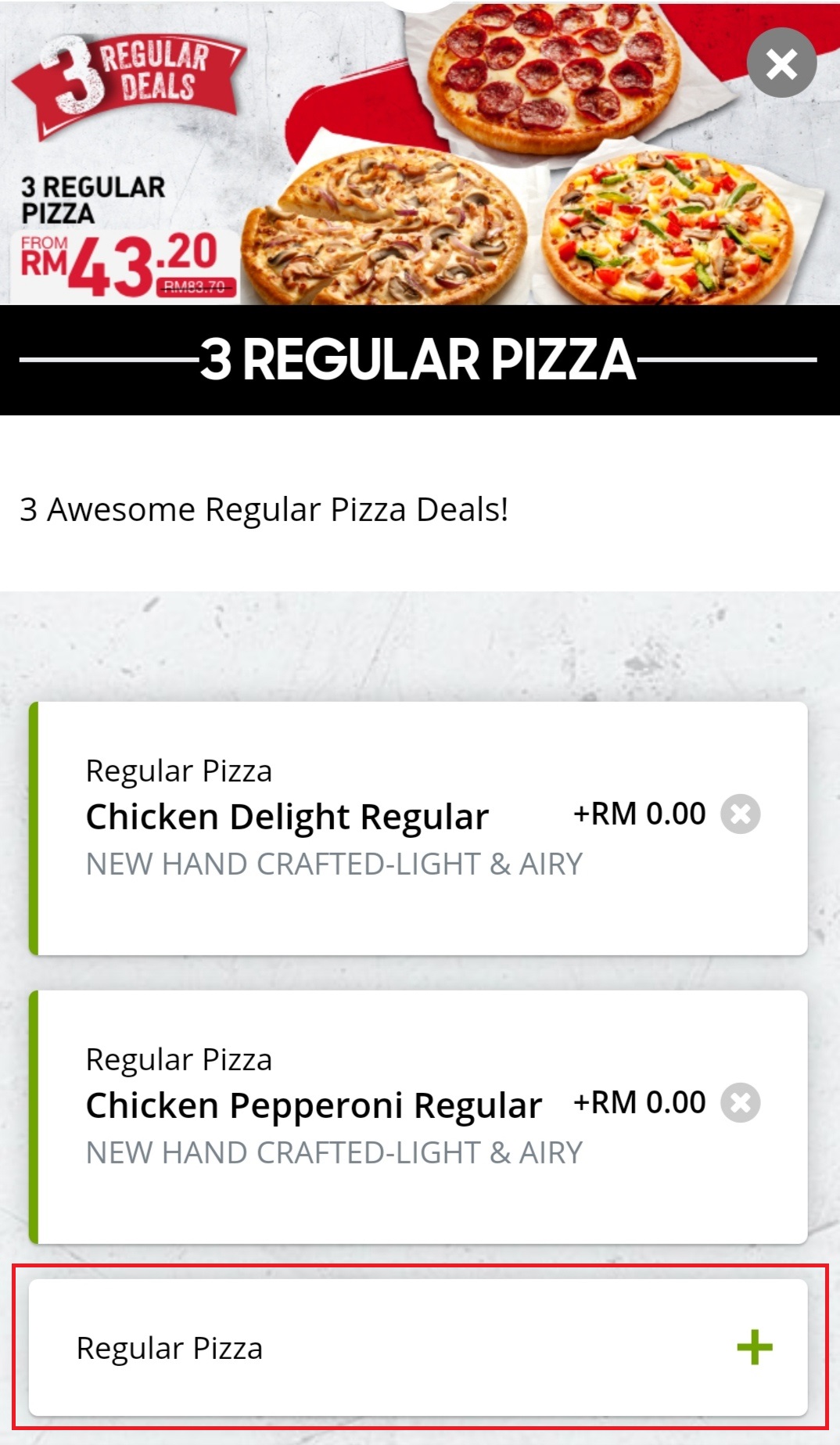Add a third Regular Pizza to the deal
840x1445 pixels.
click(753, 1347)
